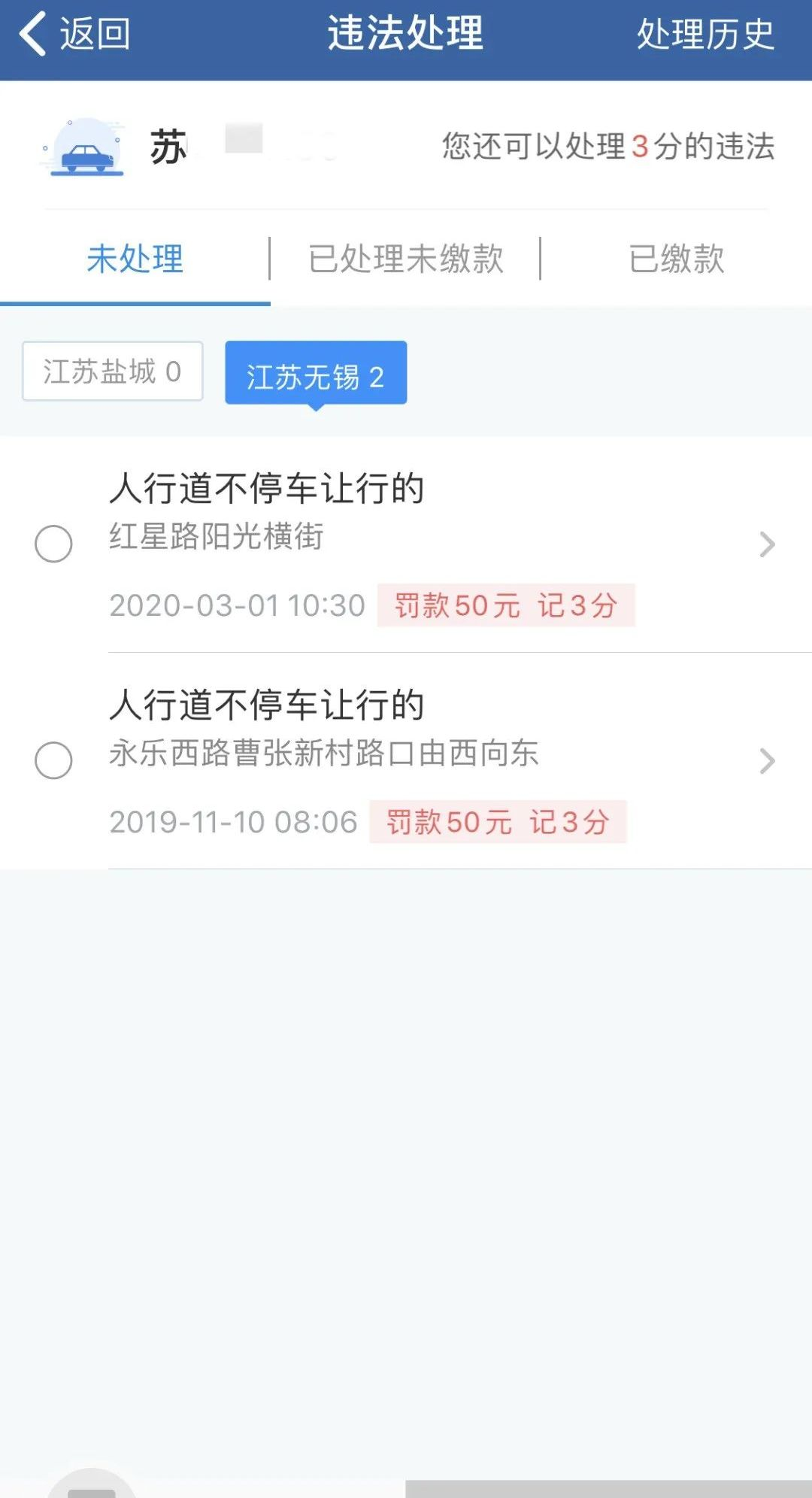Image resolution: width=812 pixels, height=1498 pixels.
Task: Filter violations by 江苏盐城
Action: 113,371
